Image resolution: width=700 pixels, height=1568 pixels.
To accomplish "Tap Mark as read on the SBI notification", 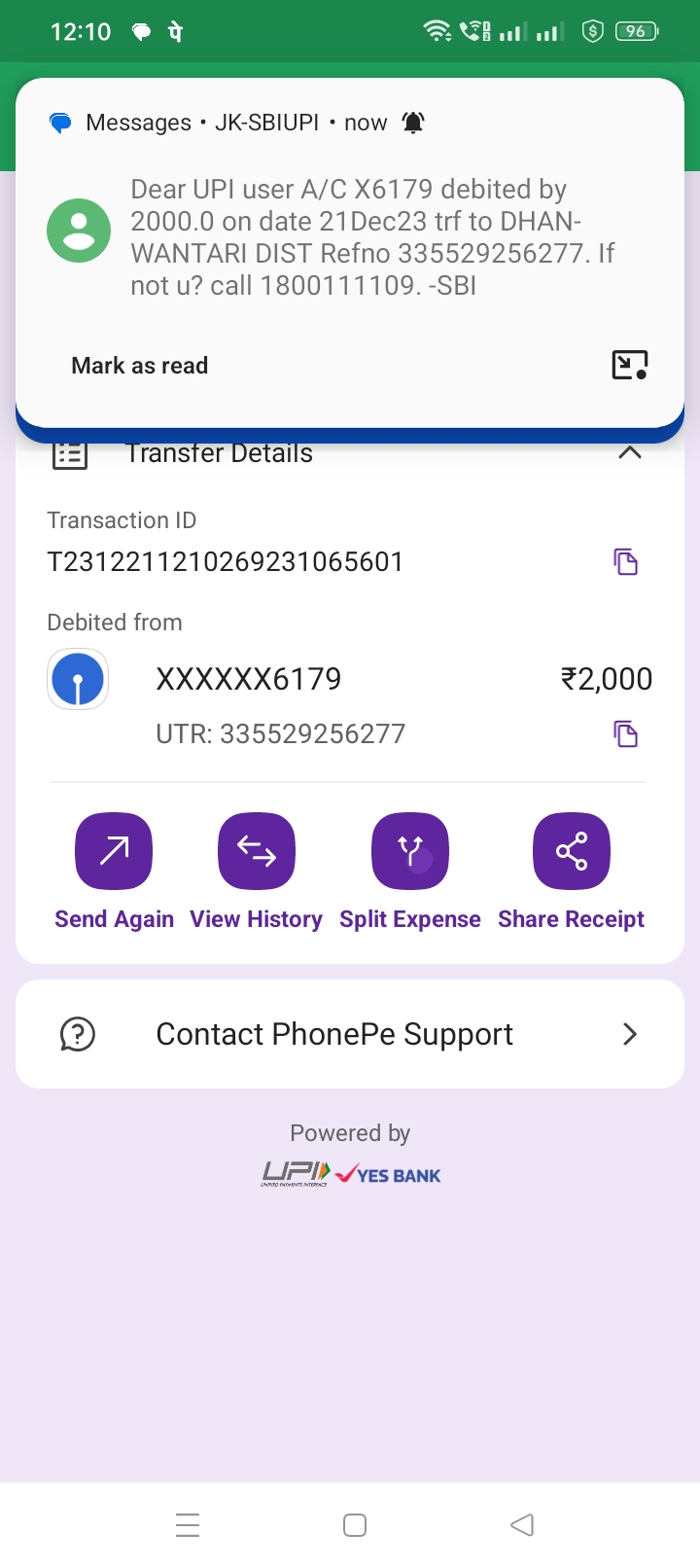I will coord(140,366).
